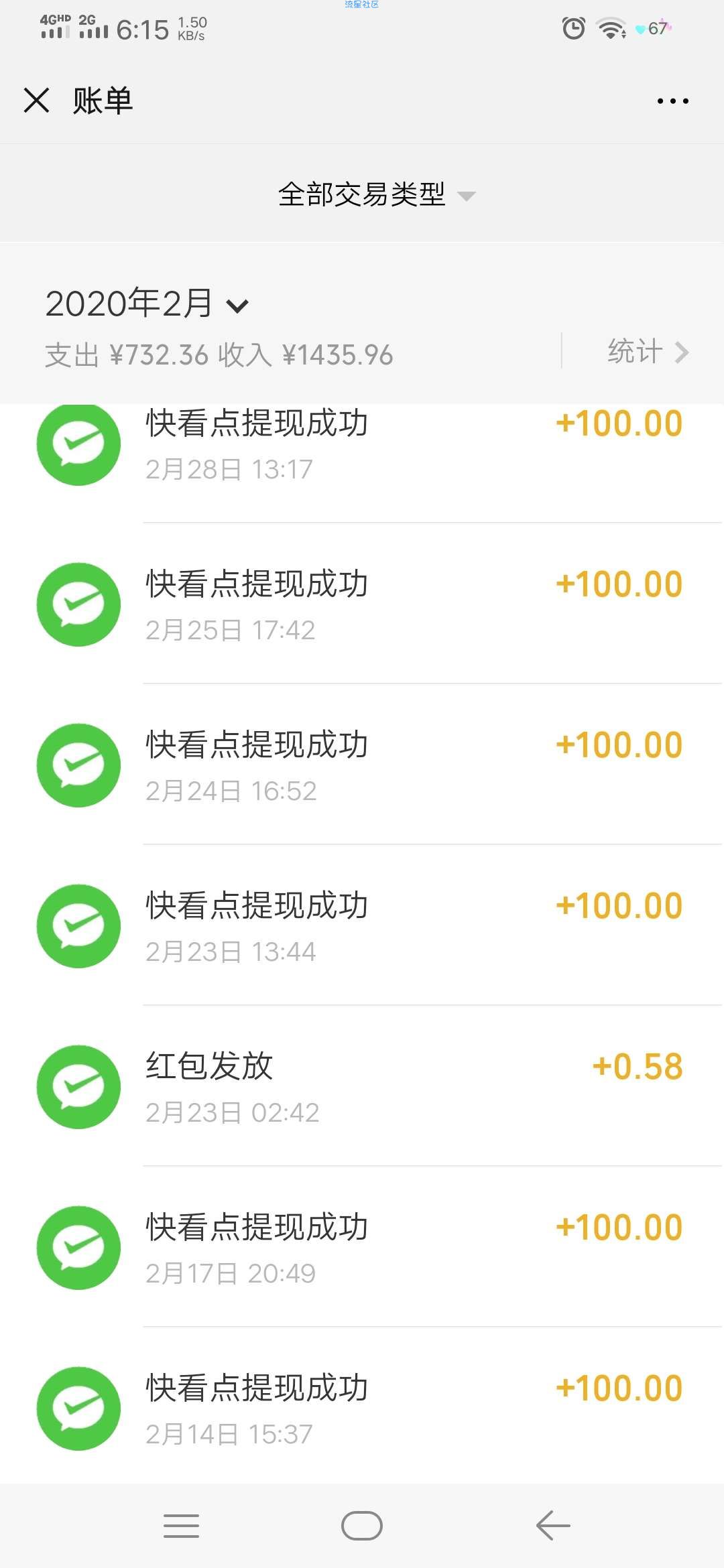View the 2月24日 16:52 transaction details

362,765
